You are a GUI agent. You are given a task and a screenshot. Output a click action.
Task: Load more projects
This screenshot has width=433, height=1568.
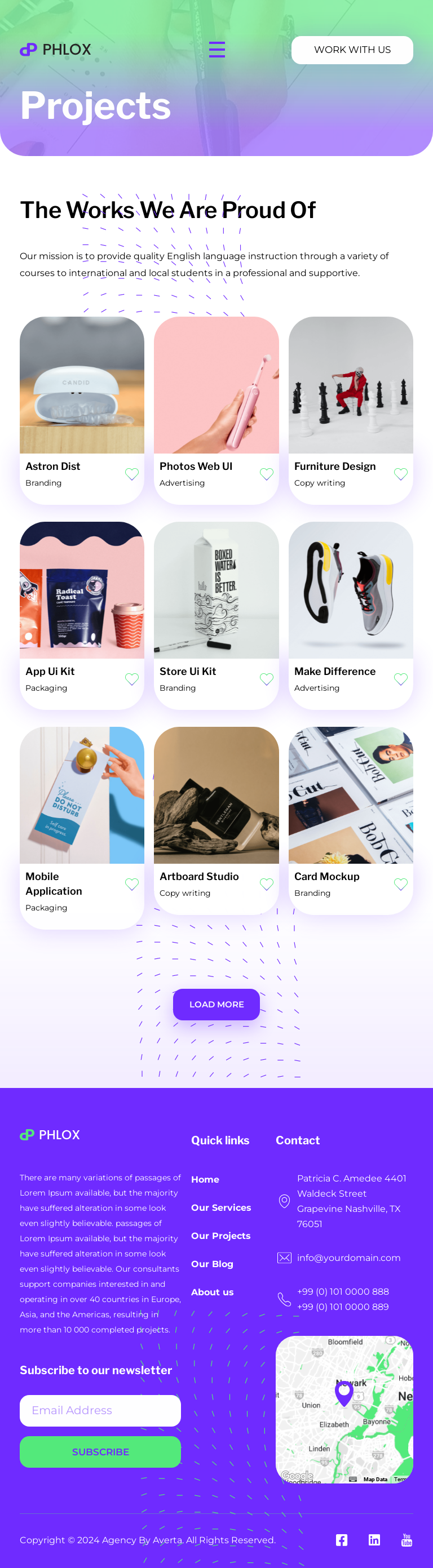point(216,1005)
